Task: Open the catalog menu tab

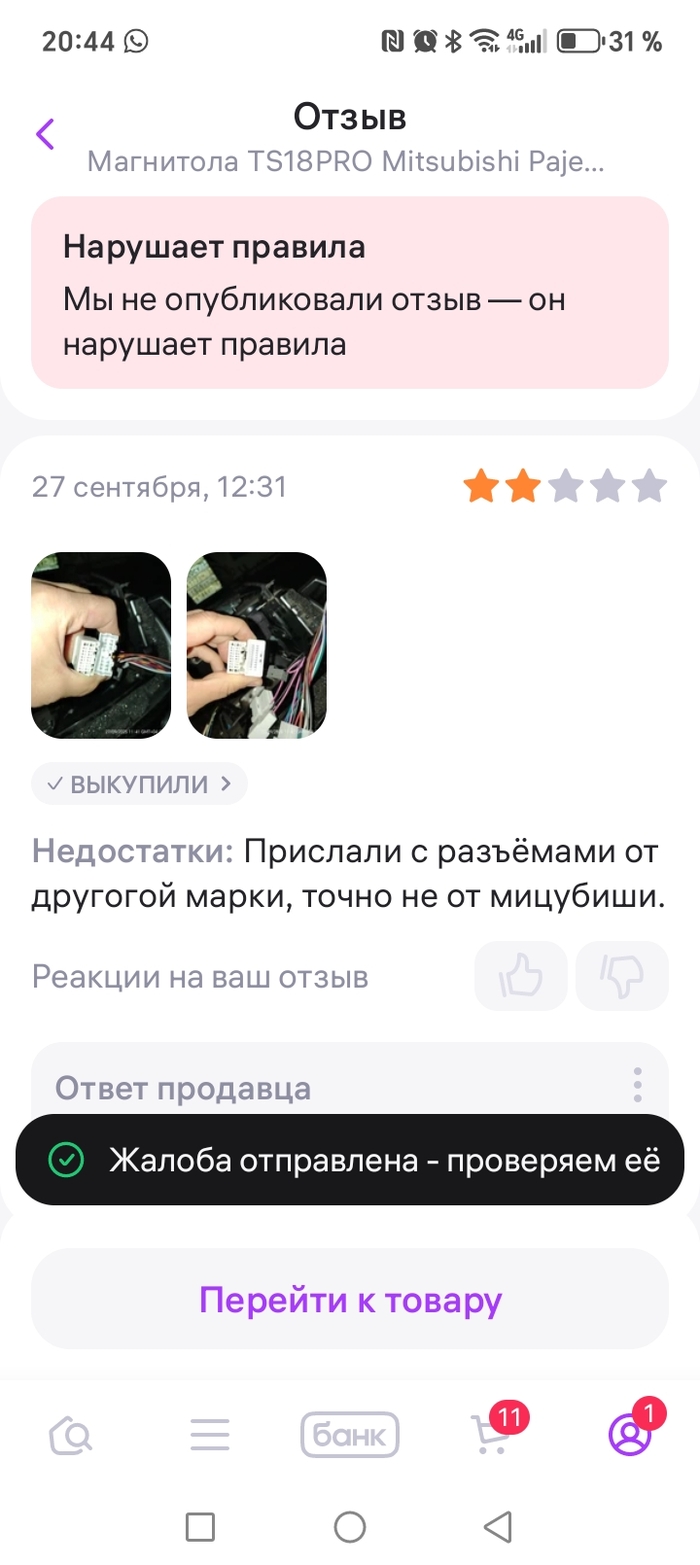Action: click(x=210, y=1436)
